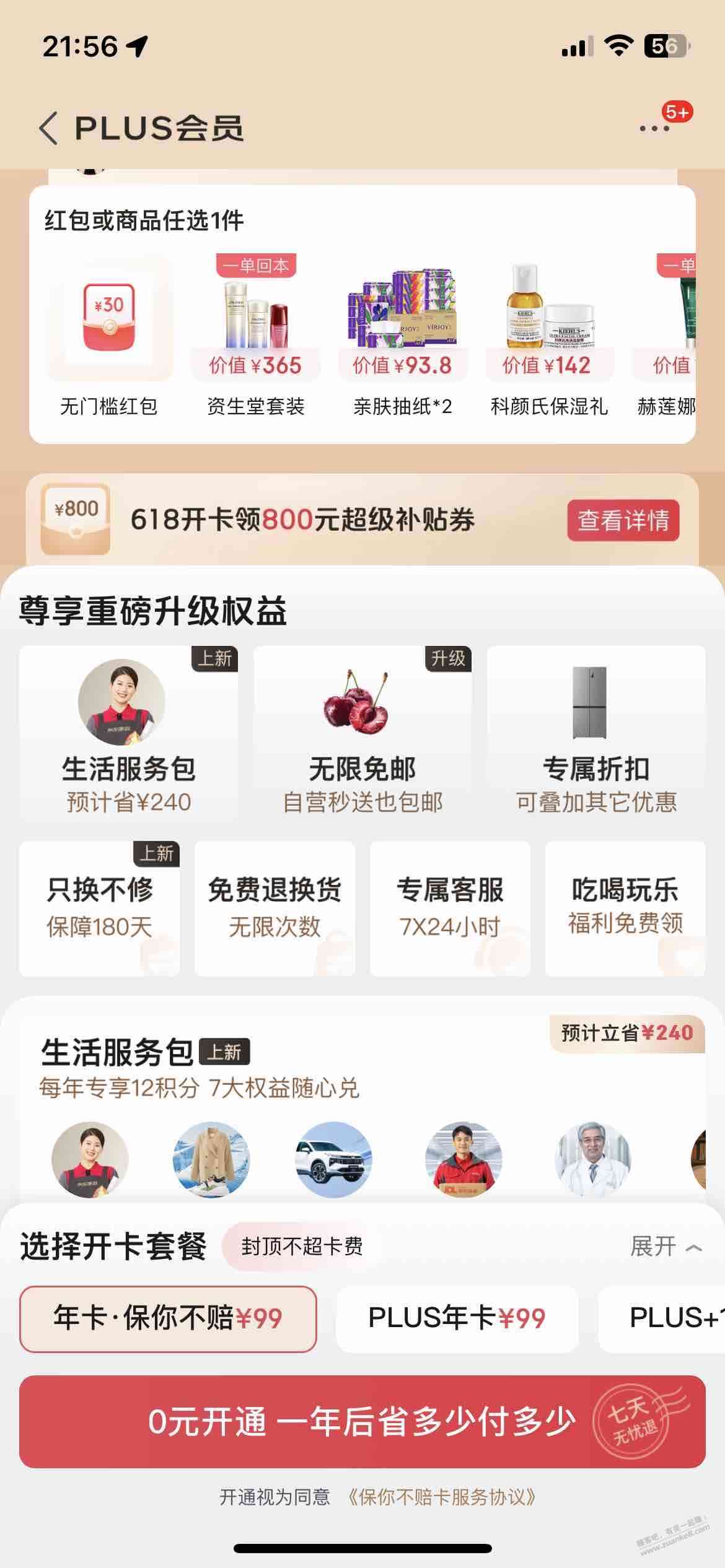Open the 专属折扣 benefit card
Screen dimensions: 725x1568
596,734
